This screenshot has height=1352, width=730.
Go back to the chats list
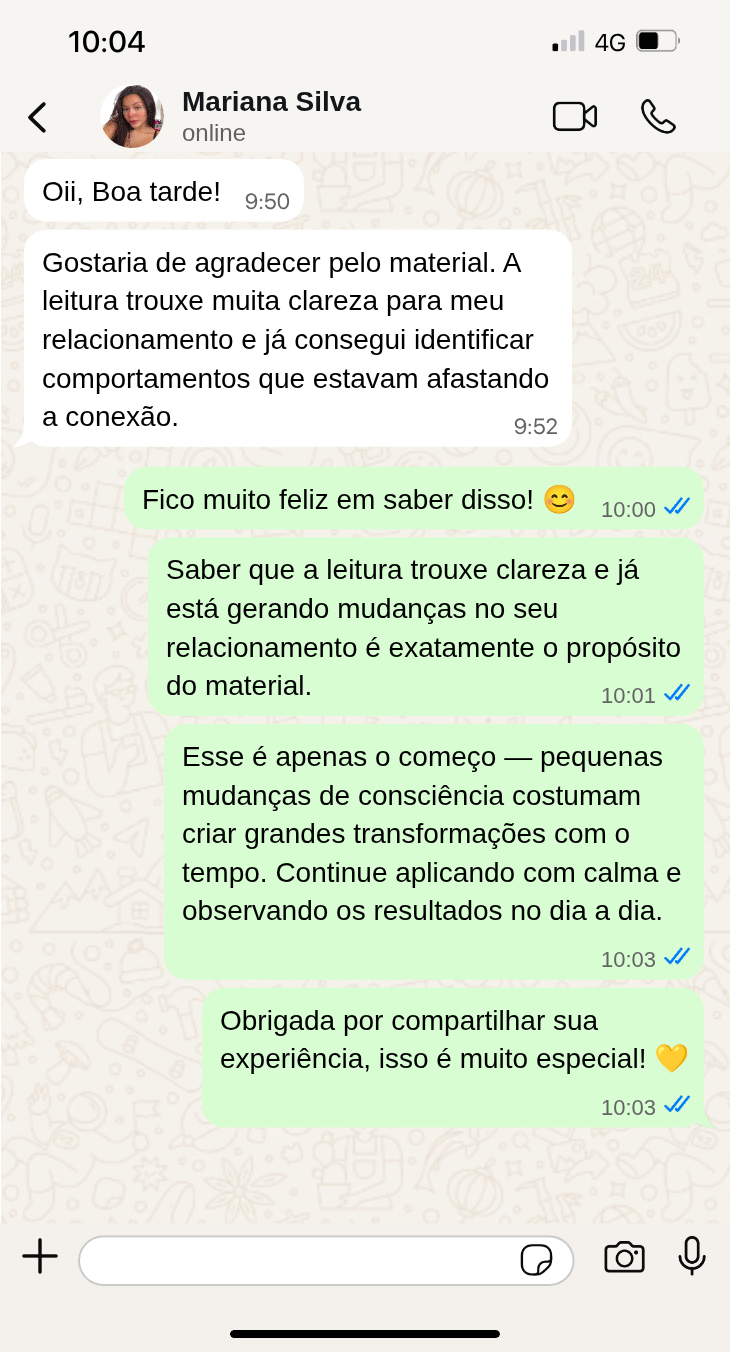coord(37,117)
